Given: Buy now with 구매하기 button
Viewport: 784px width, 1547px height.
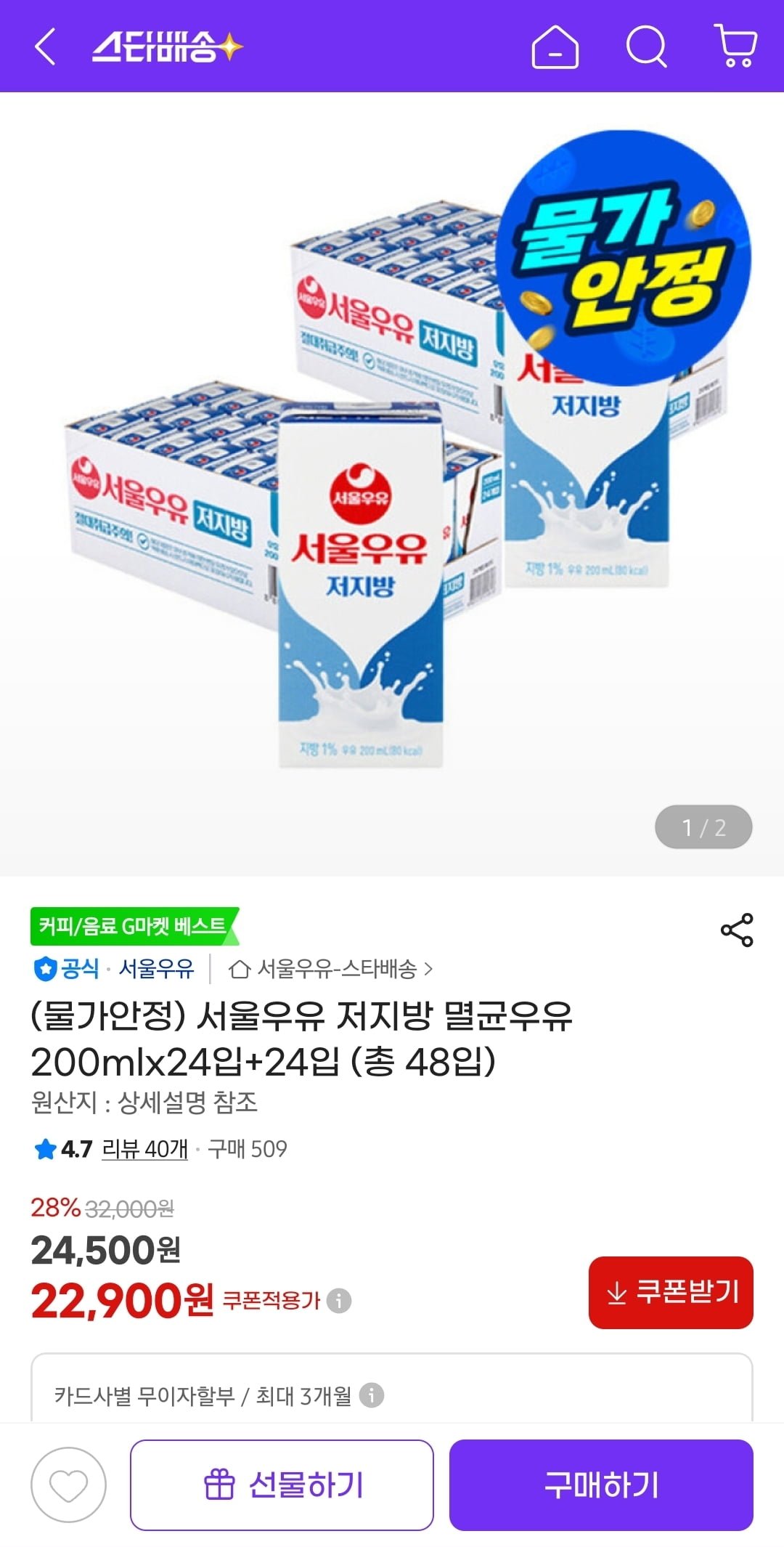Looking at the screenshot, I should click(601, 1485).
